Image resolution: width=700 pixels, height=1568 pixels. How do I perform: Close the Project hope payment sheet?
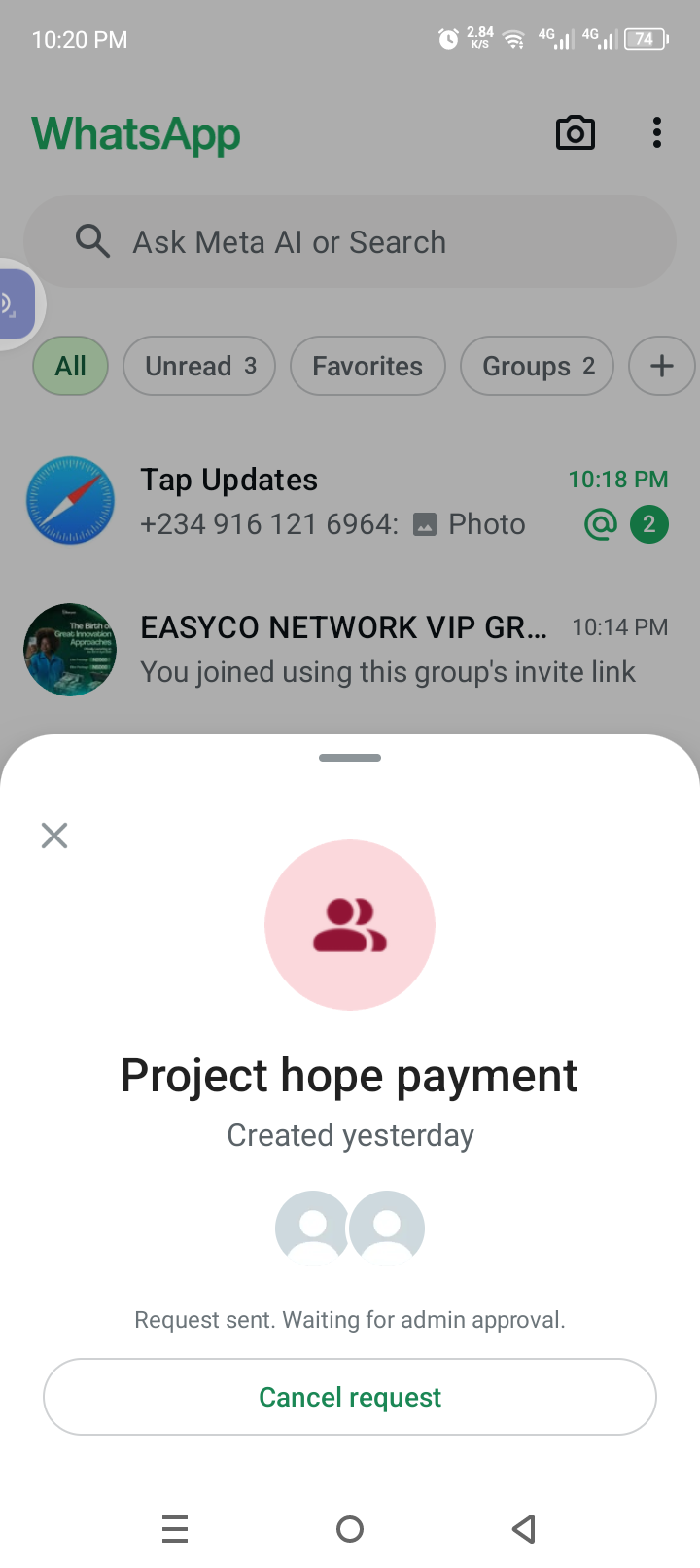click(x=54, y=836)
